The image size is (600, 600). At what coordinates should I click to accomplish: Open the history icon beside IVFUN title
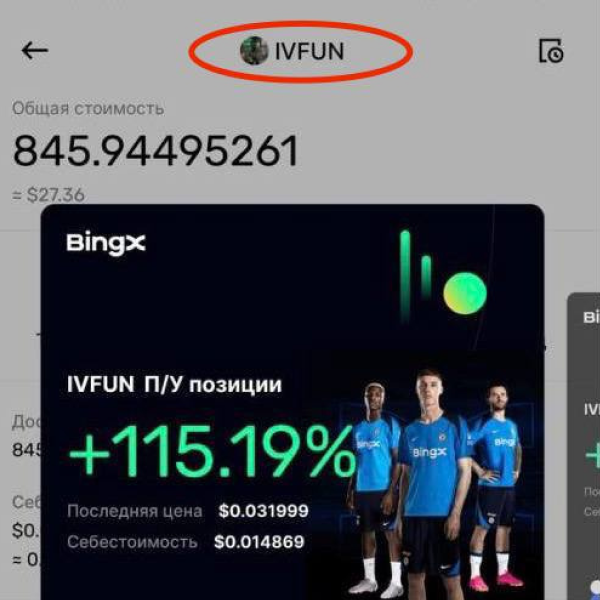click(551, 51)
